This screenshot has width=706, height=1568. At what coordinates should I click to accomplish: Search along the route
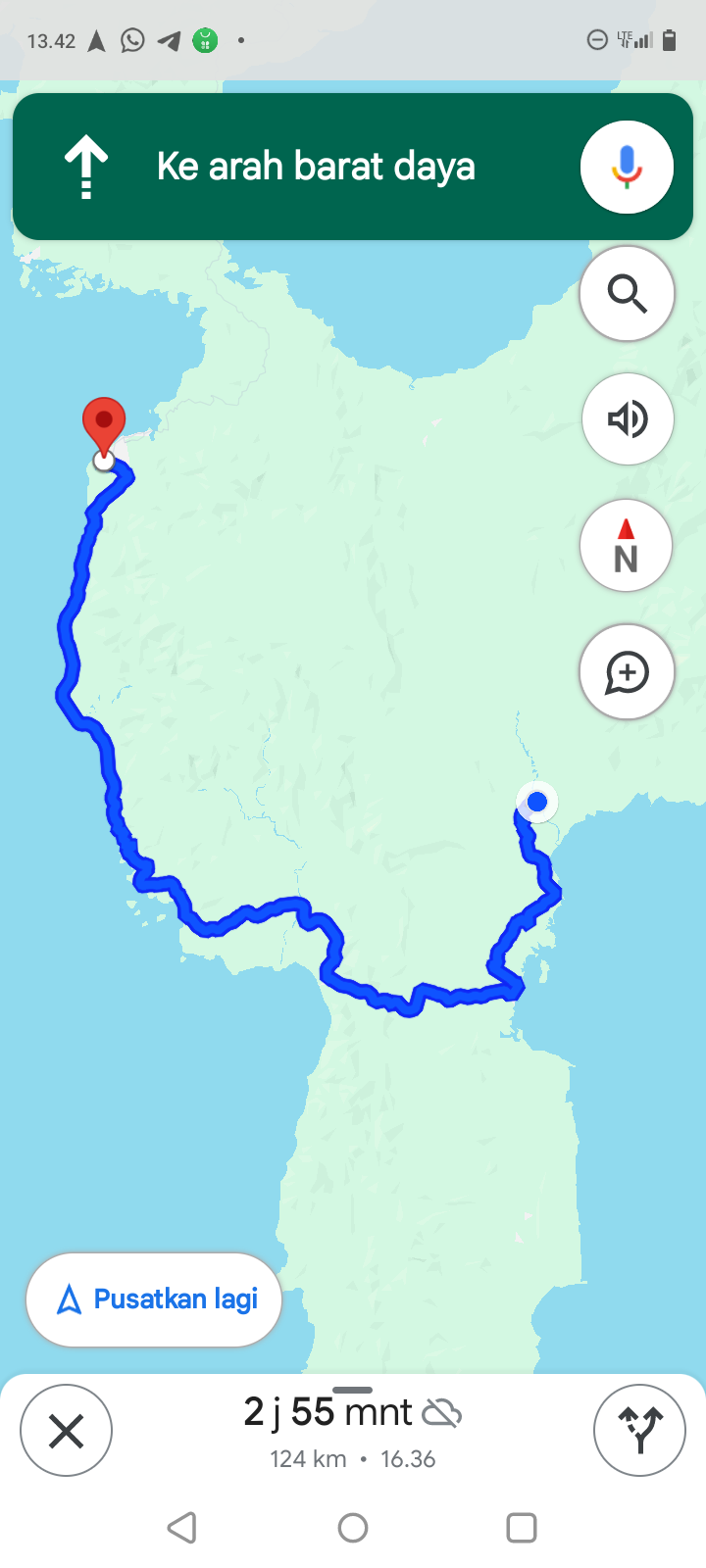click(627, 293)
